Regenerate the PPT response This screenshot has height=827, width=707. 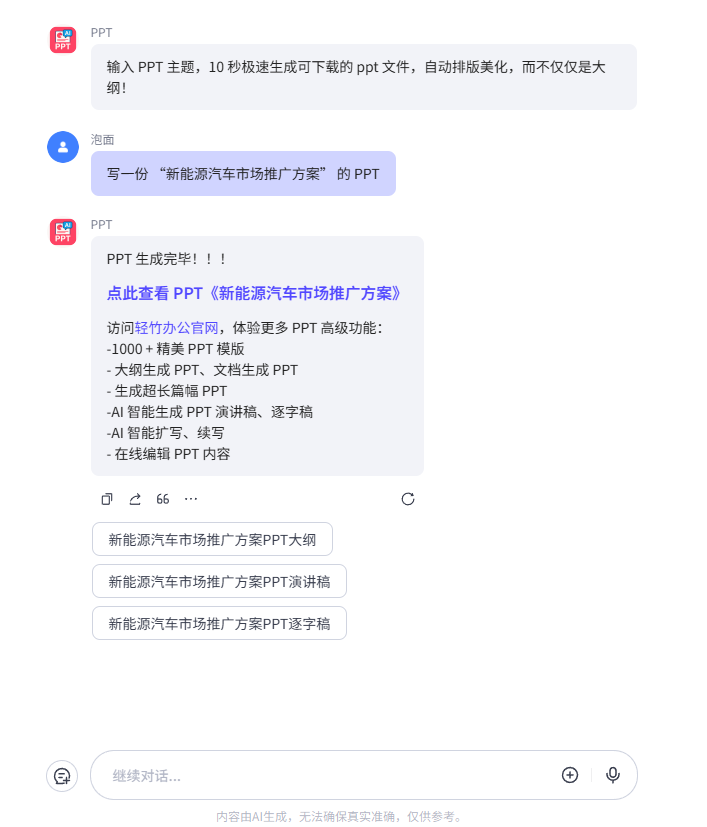click(407, 499)
